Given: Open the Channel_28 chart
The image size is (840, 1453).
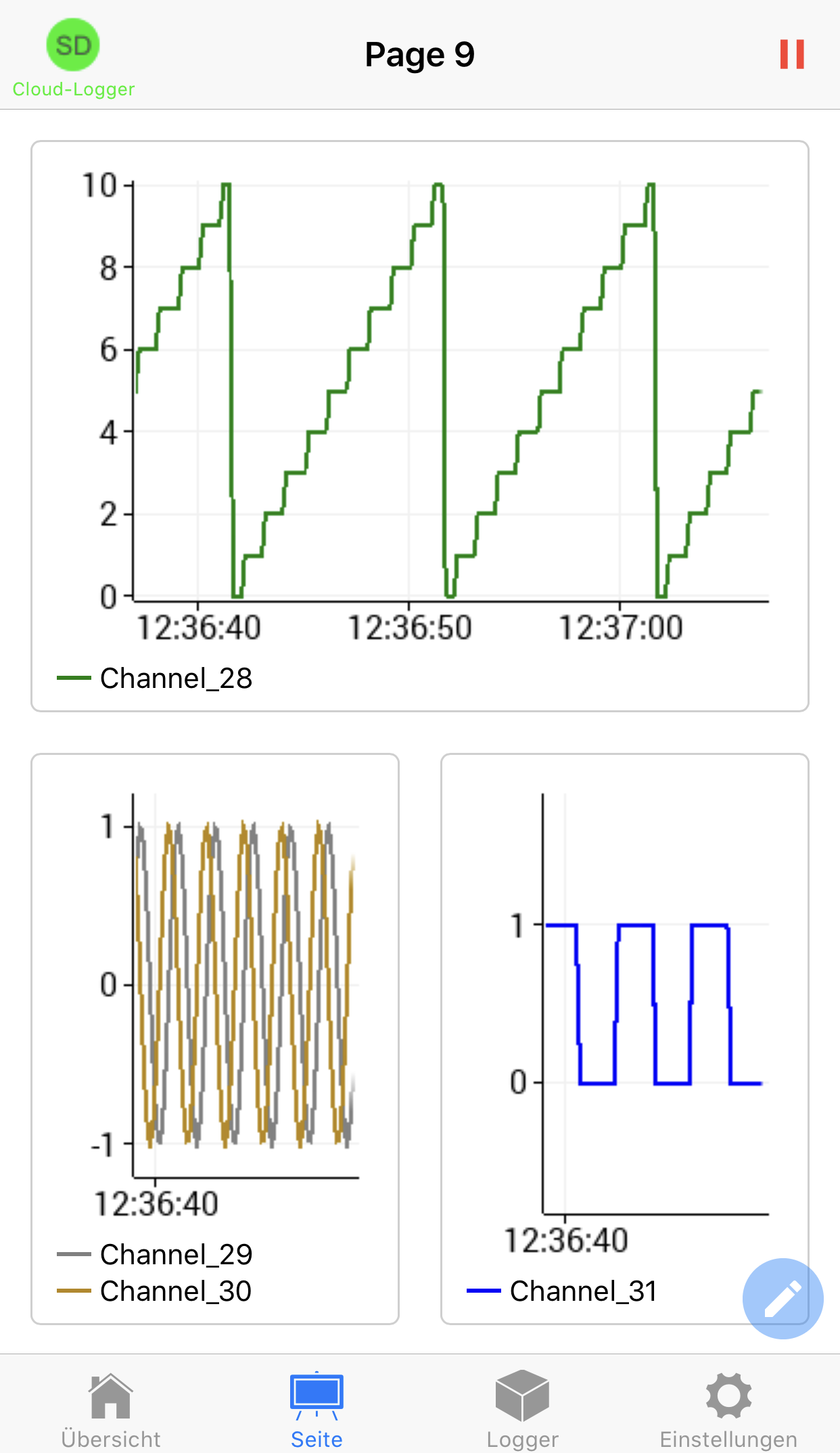Looking at the screenshot, I should [419, 426].
